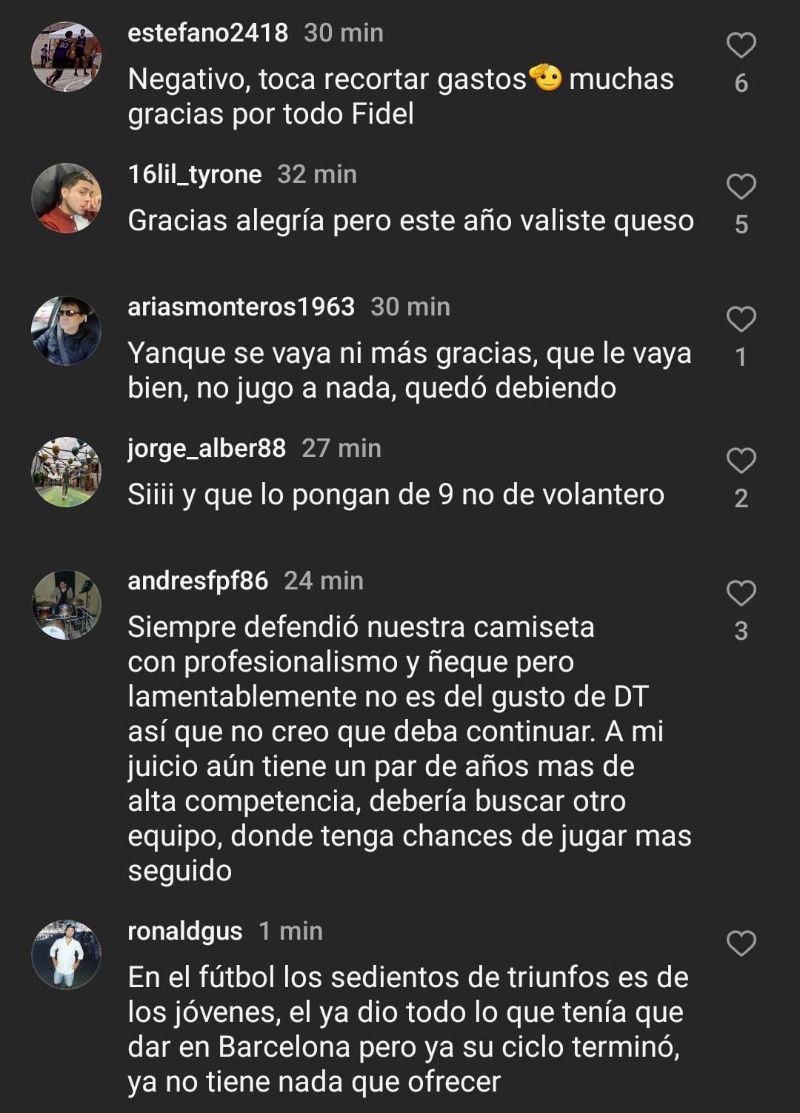
Task: Open ronaldgus's profile picture
Action: pyautogui.click(x=66, y=955)
